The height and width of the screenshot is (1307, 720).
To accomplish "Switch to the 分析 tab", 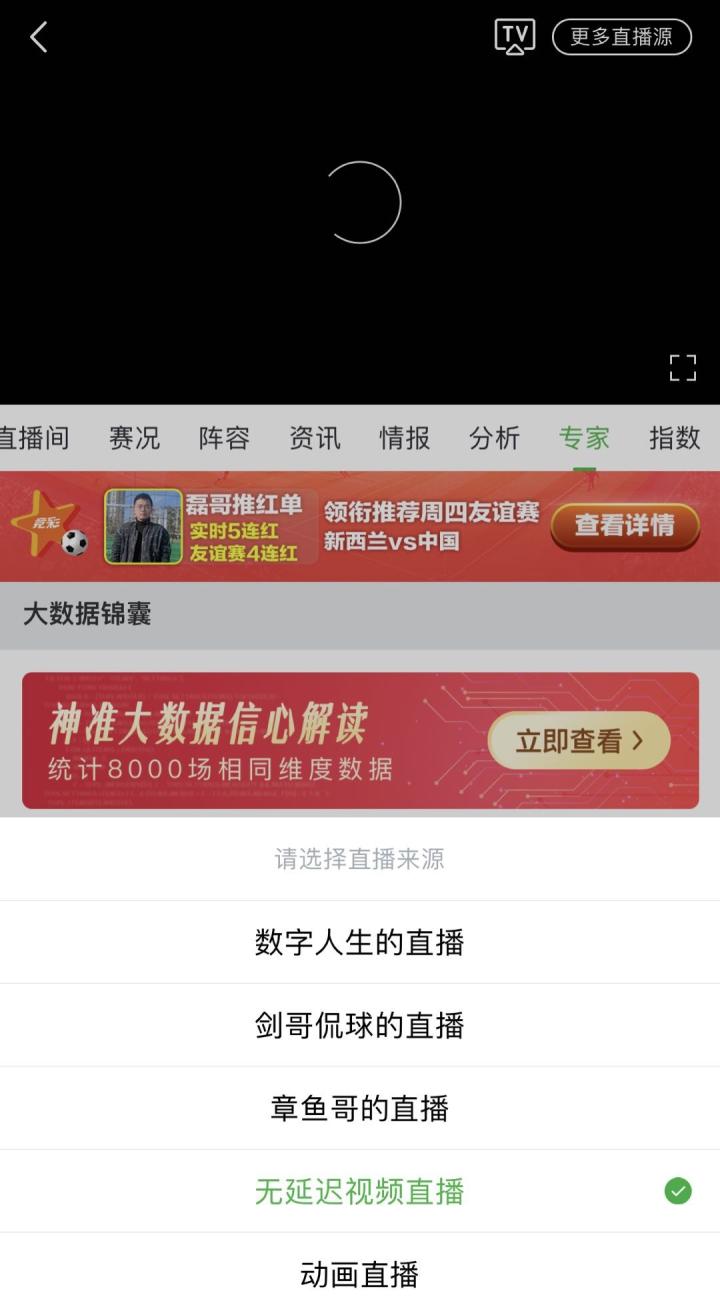I will click(x=494, y=438).
